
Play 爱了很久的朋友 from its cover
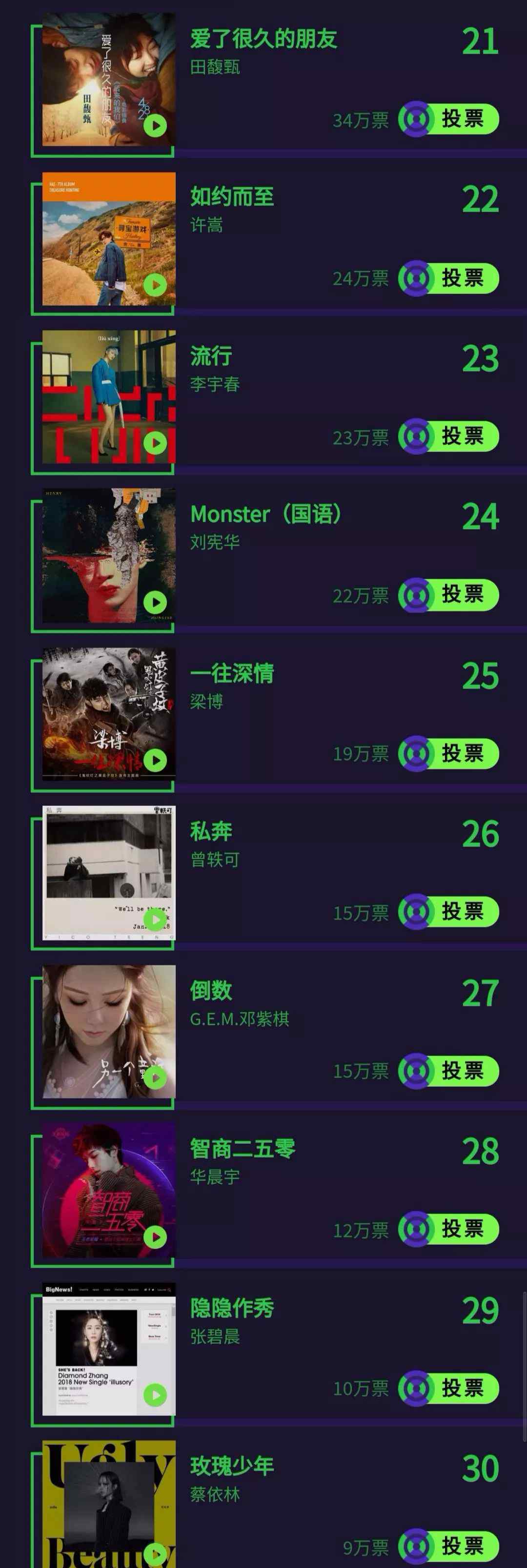coord(155,126)
